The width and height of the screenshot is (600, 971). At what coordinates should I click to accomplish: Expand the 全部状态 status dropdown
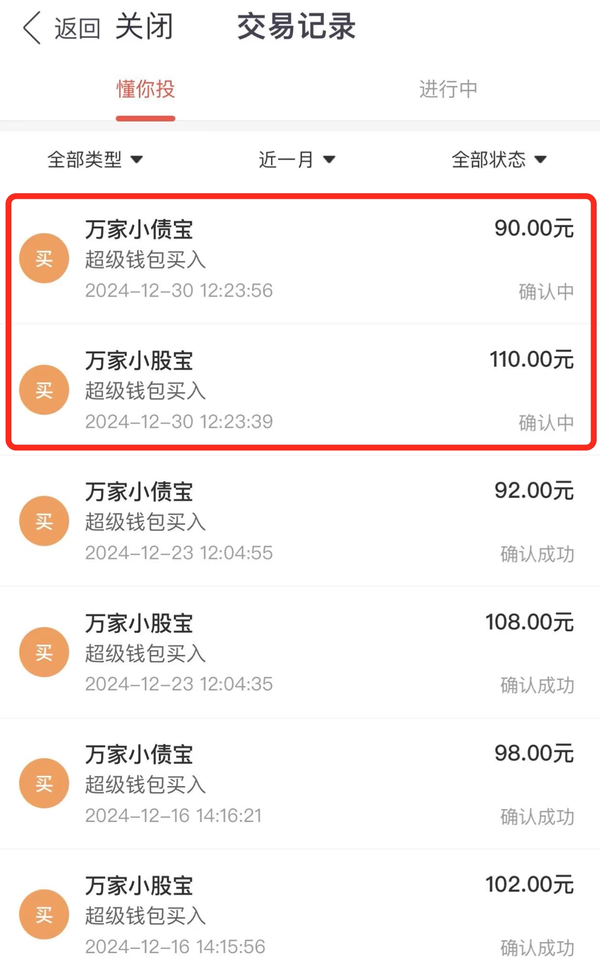pos(499,160)
